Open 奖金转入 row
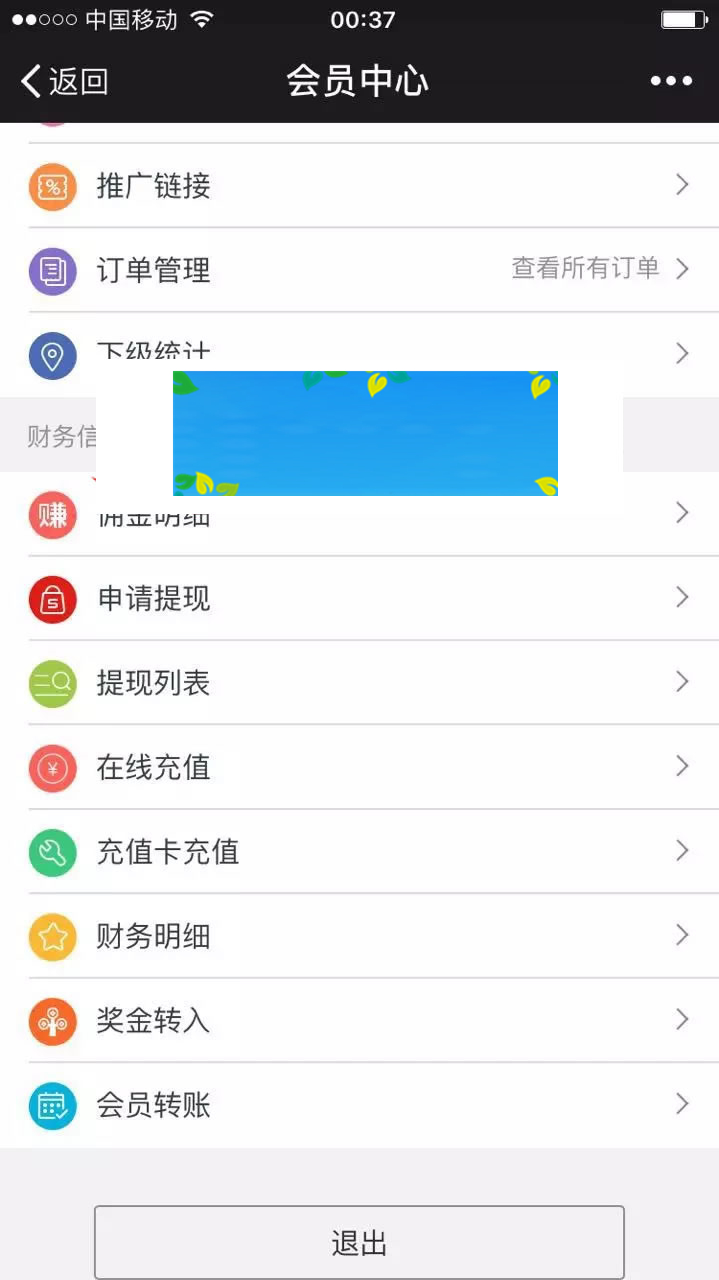The image size is (719, 1280). tap(359, 1020)
